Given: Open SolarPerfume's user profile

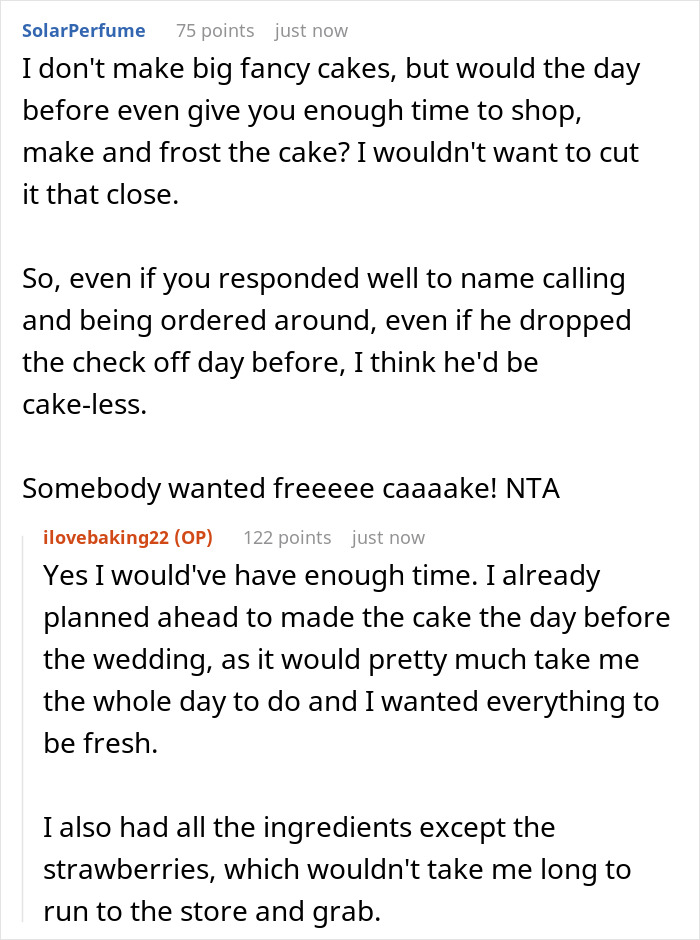Looking at the screenshot, I should coord(83,30).
